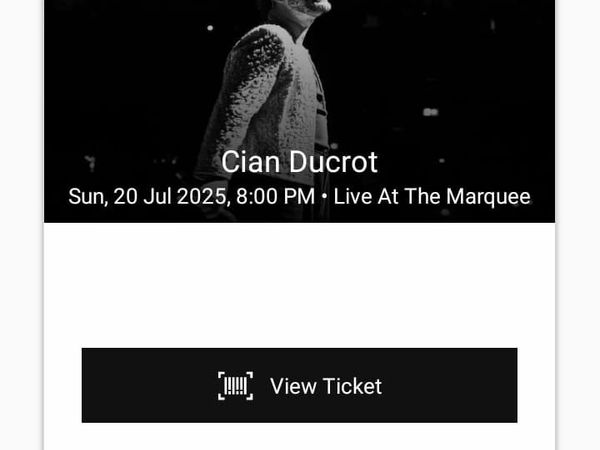Open the Cian Ducrot event image
Viewport: 600px width, 450px height.
coord(299,90)
